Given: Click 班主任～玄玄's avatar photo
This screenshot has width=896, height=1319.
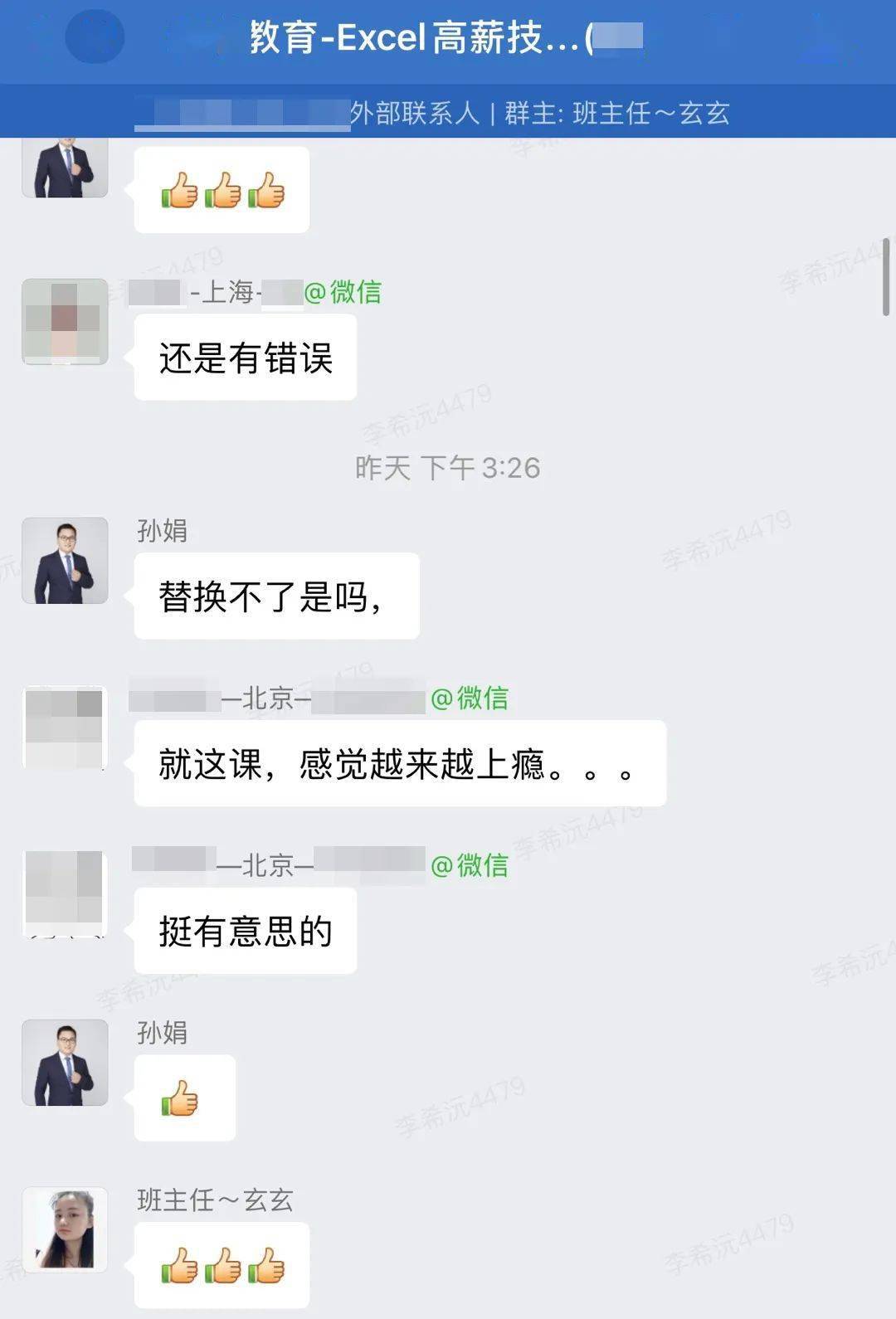Looking at the screenshot, I should (66, 1232).
